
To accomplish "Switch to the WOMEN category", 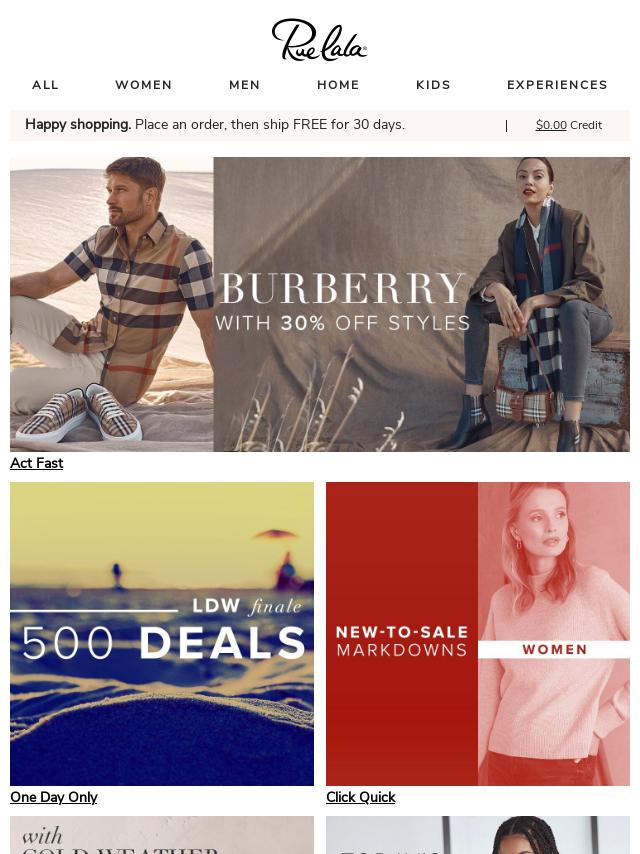I will point(143,85).
